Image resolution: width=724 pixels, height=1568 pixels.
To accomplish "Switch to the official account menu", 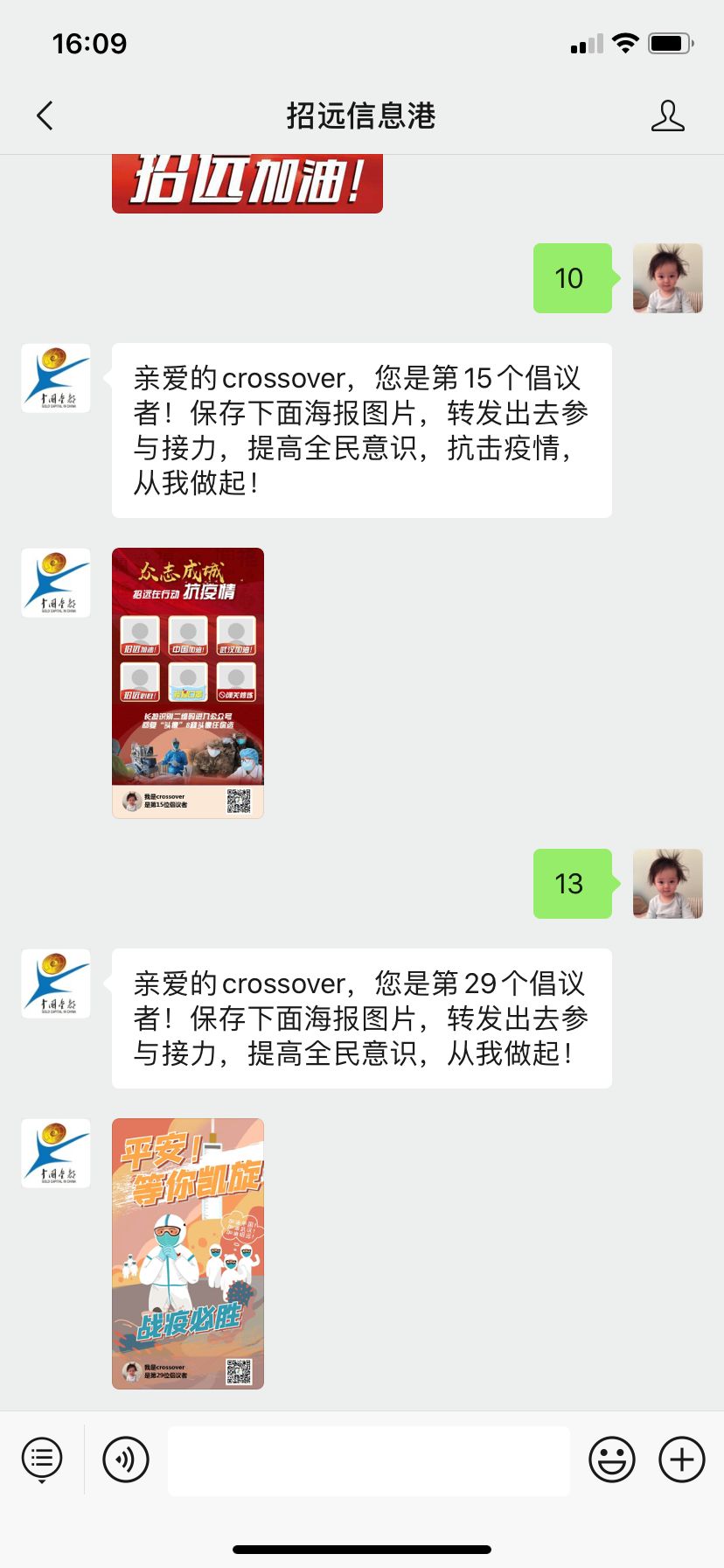I will [41, 1459].
